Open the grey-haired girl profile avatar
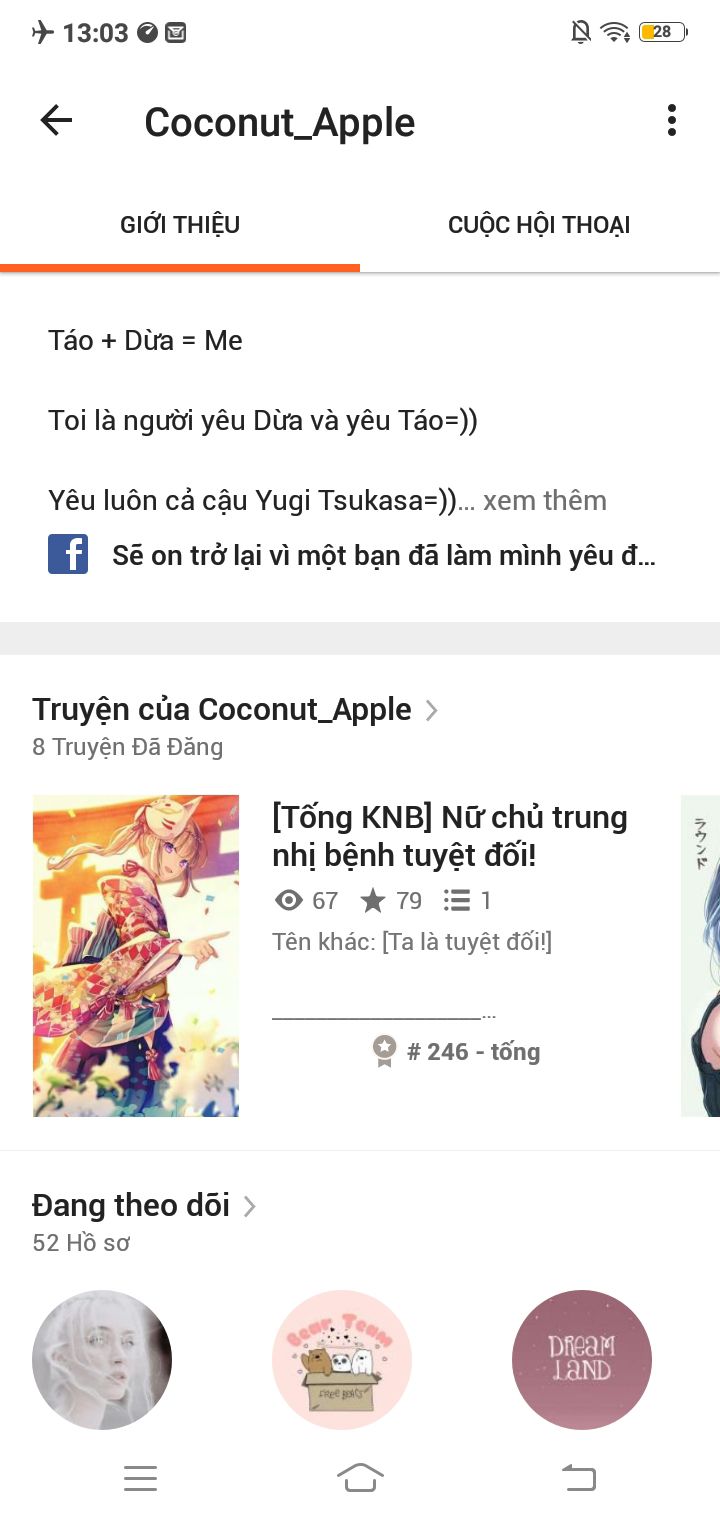 (x=102, y=1360)
